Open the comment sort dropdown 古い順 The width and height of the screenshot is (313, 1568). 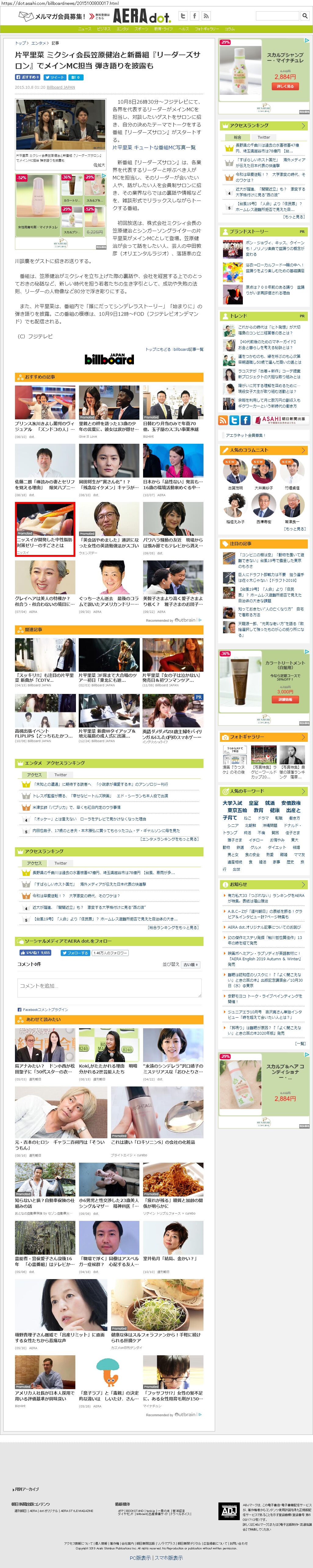(x=191, y=965)
